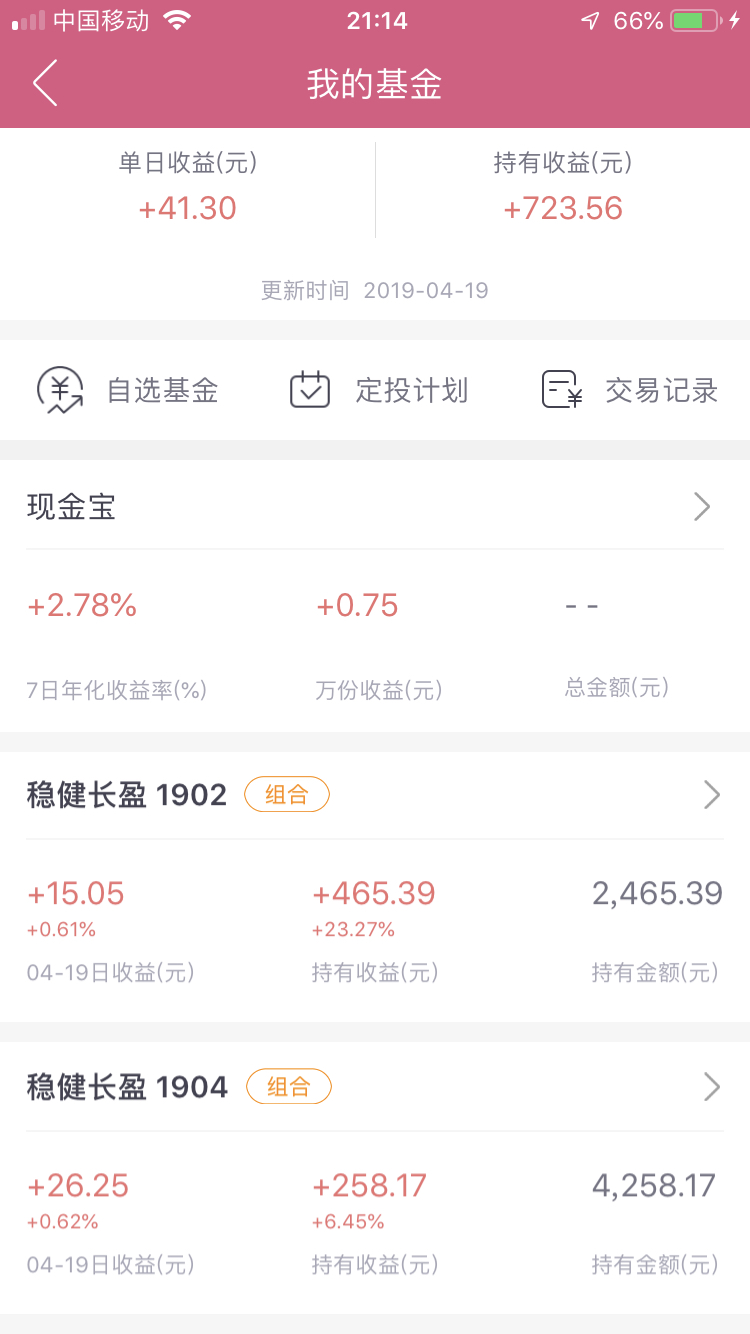Go back using the header arrow
This screenshot has width=750, height=1334.
click(45, 83)
